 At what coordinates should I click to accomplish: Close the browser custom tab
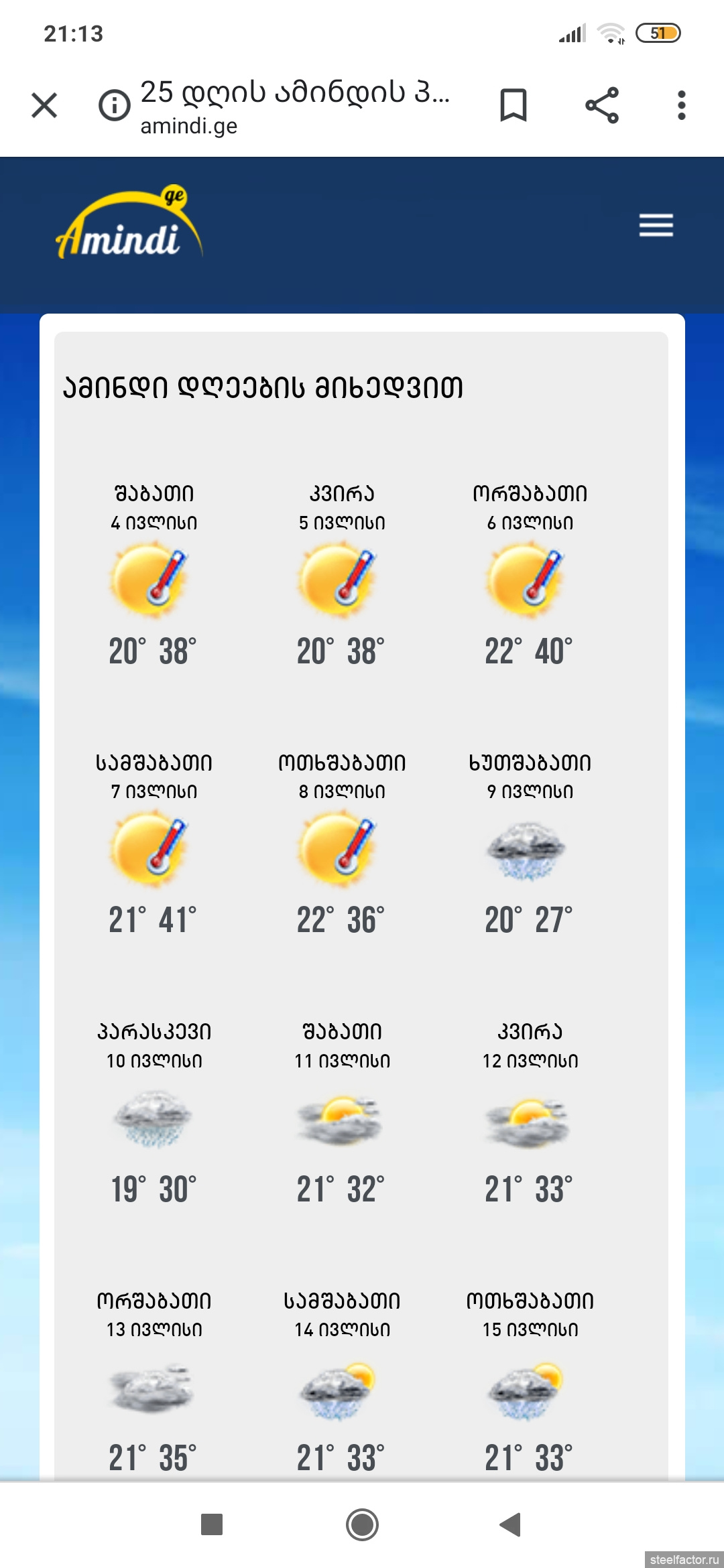44,105
